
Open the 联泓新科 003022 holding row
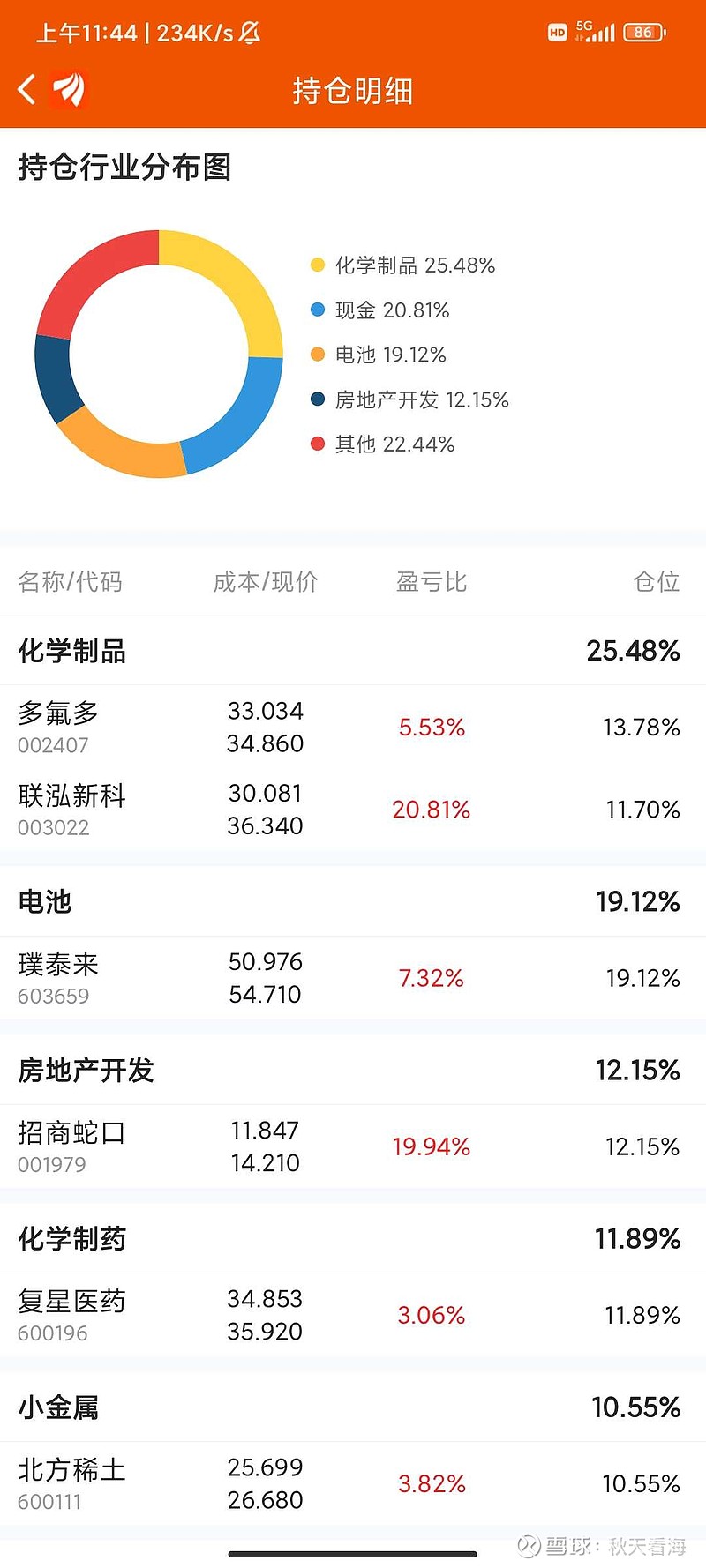pos(353,810)
